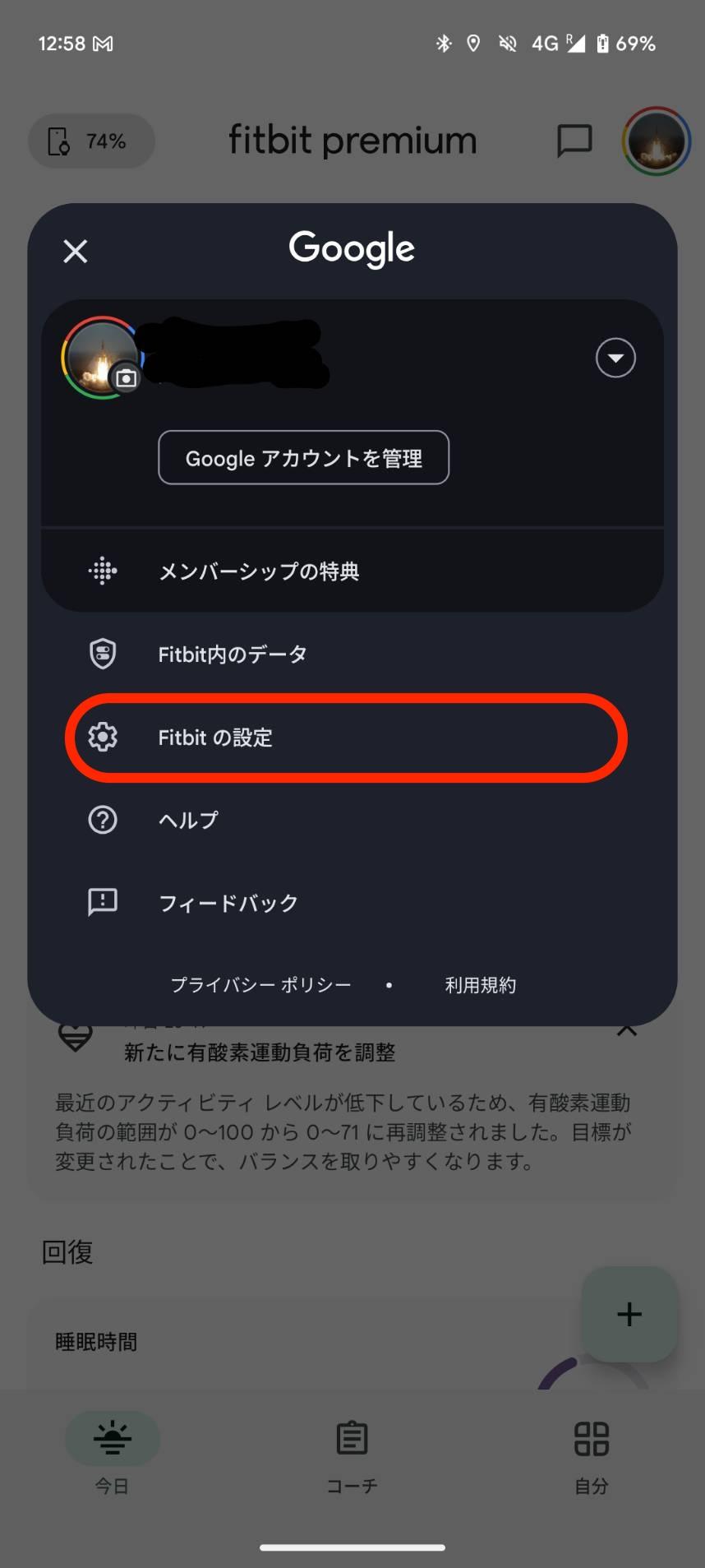View プライバシー ポリシー link
Screen dimensions: 705x1568
click(x=260, y=985)
